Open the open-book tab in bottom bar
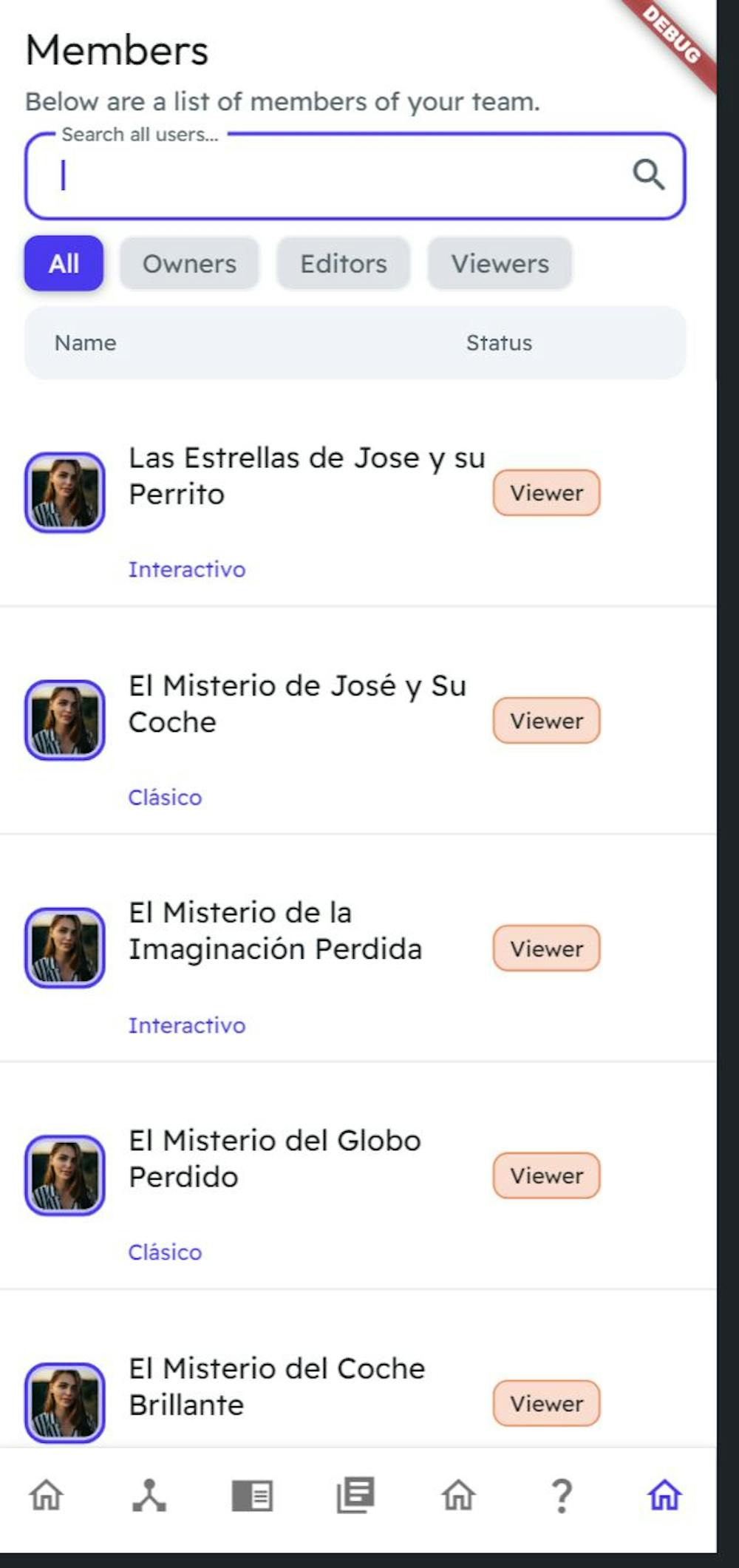739x1568 pixels. 252,1495
